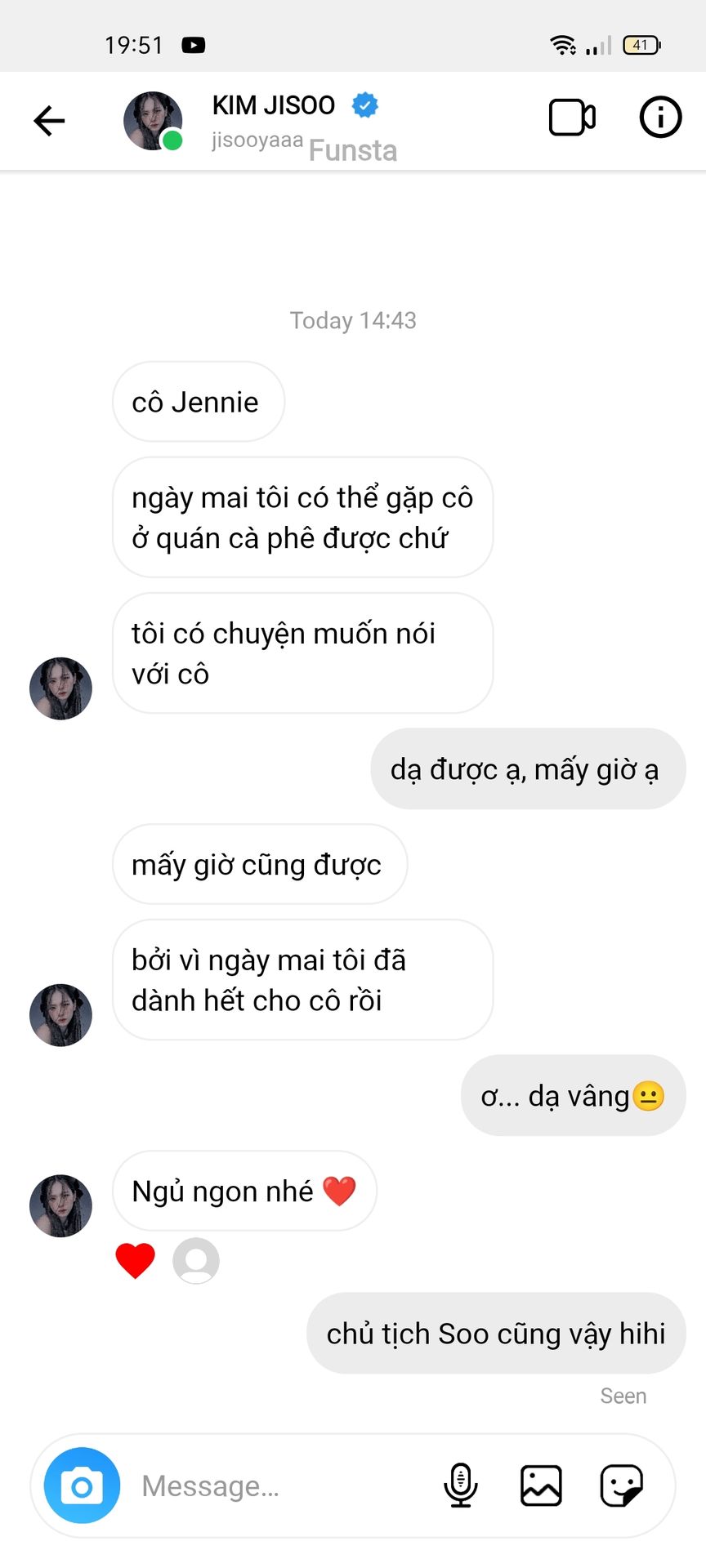Start a video call with KIM JISOO

coord(571,118)
